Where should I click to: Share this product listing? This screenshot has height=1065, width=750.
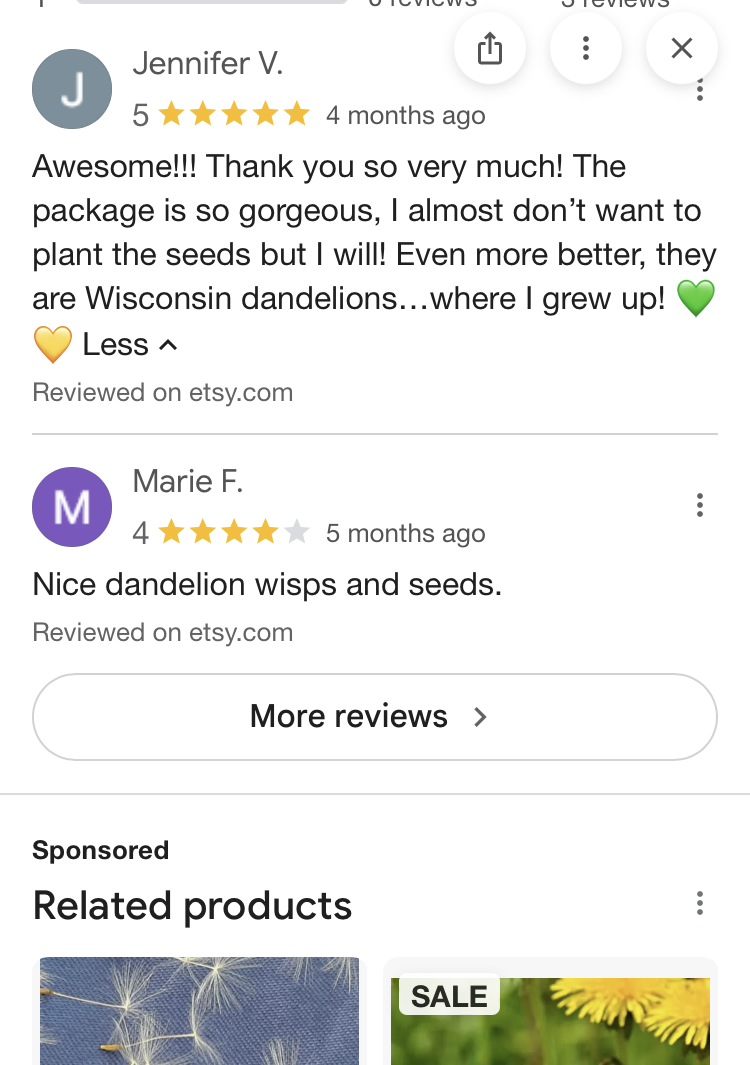[490, 48]
